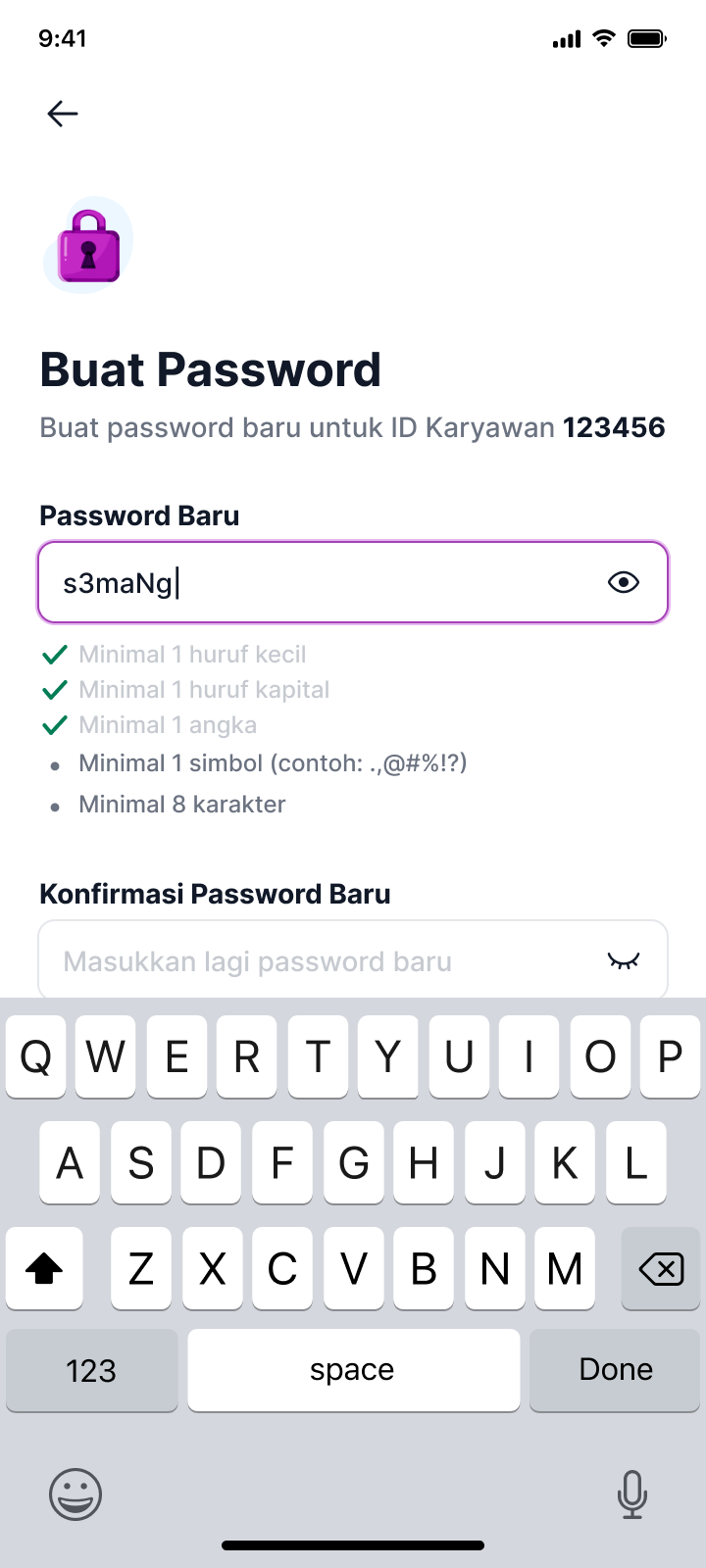Tap the space bar
The width and height of the screenshot is (706, 1568).
pos(353,1370)
